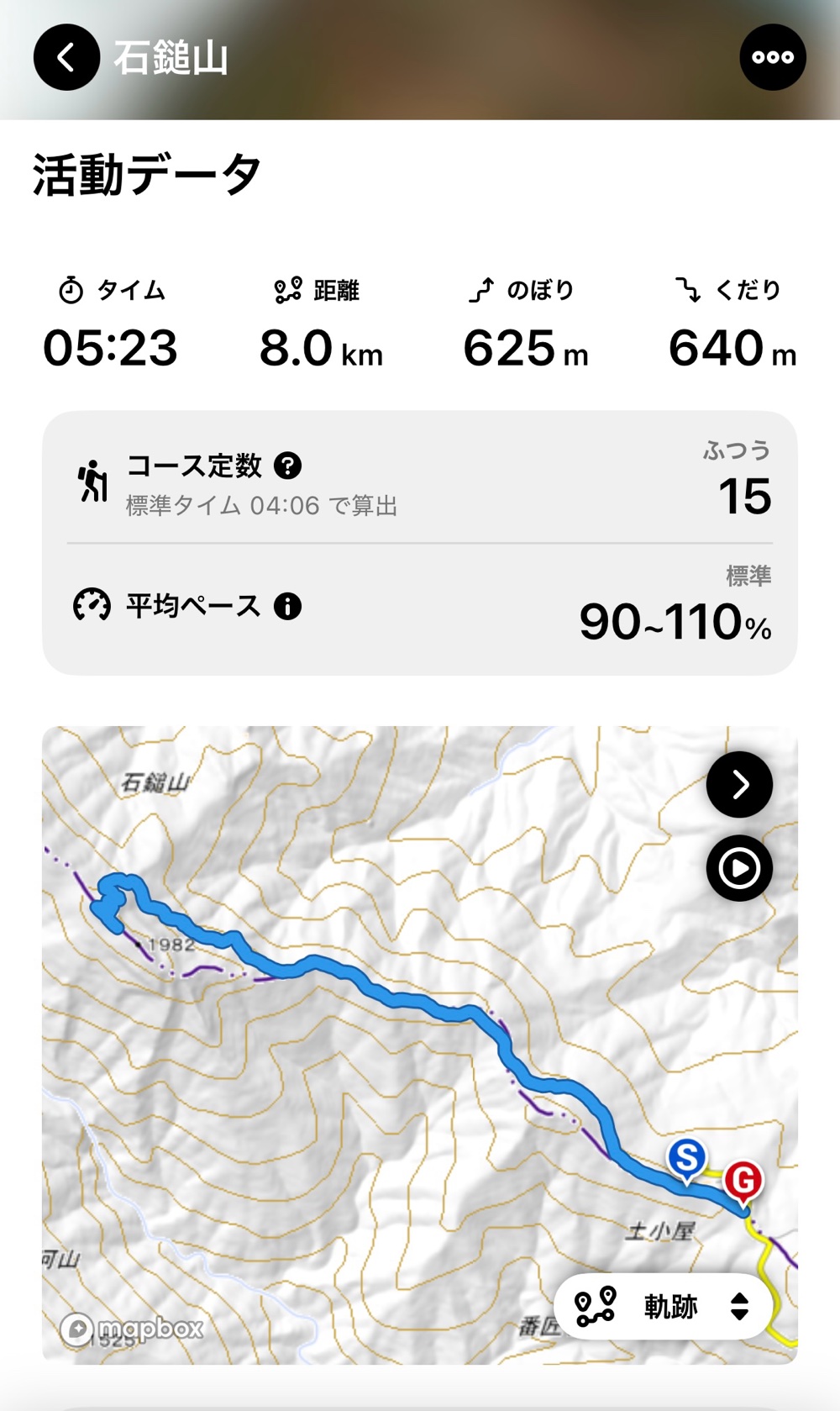Viewport: 840px width, 1411px height.
Task: Open the 軌跡 map display selector
Action: click(663, 1306)
